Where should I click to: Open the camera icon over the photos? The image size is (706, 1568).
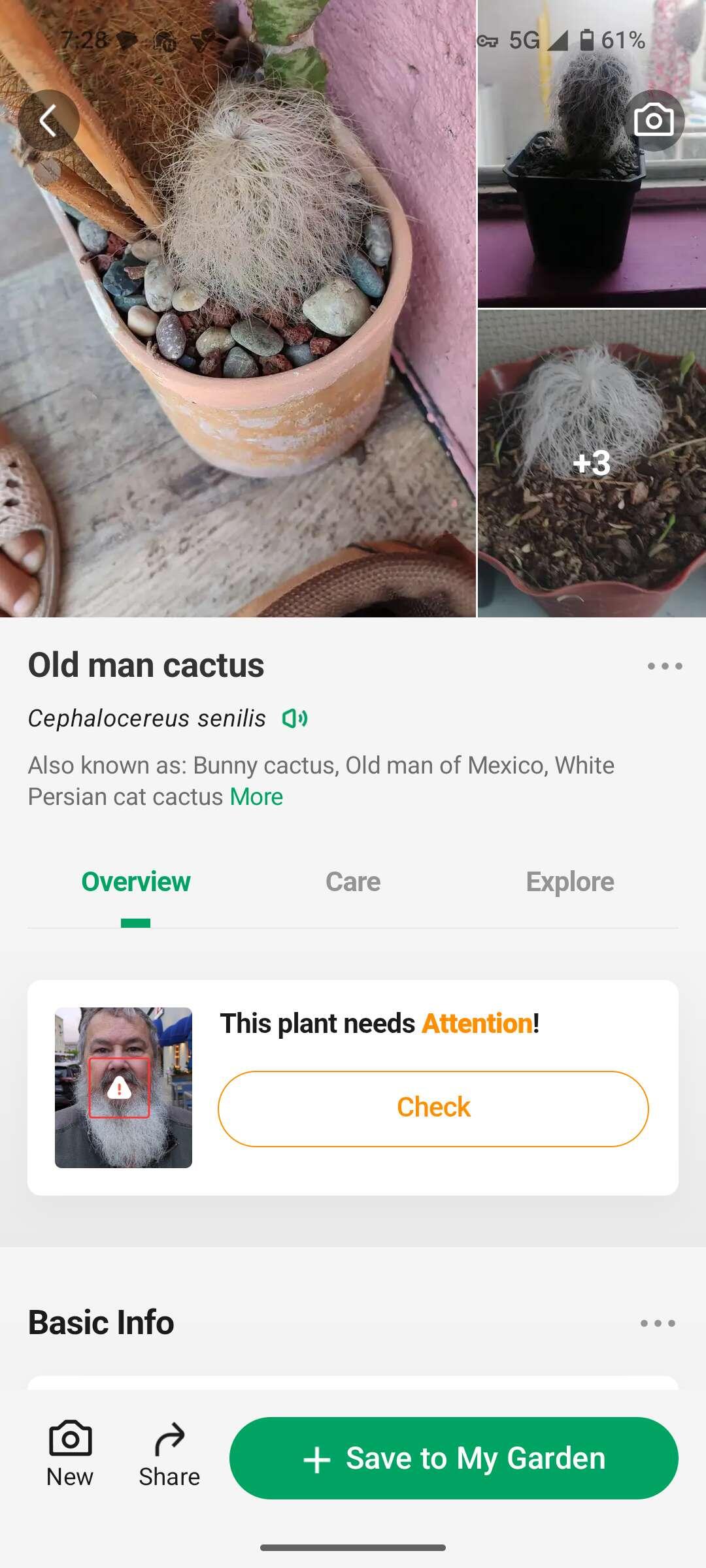pyautogui.click(x=654, y=120)
